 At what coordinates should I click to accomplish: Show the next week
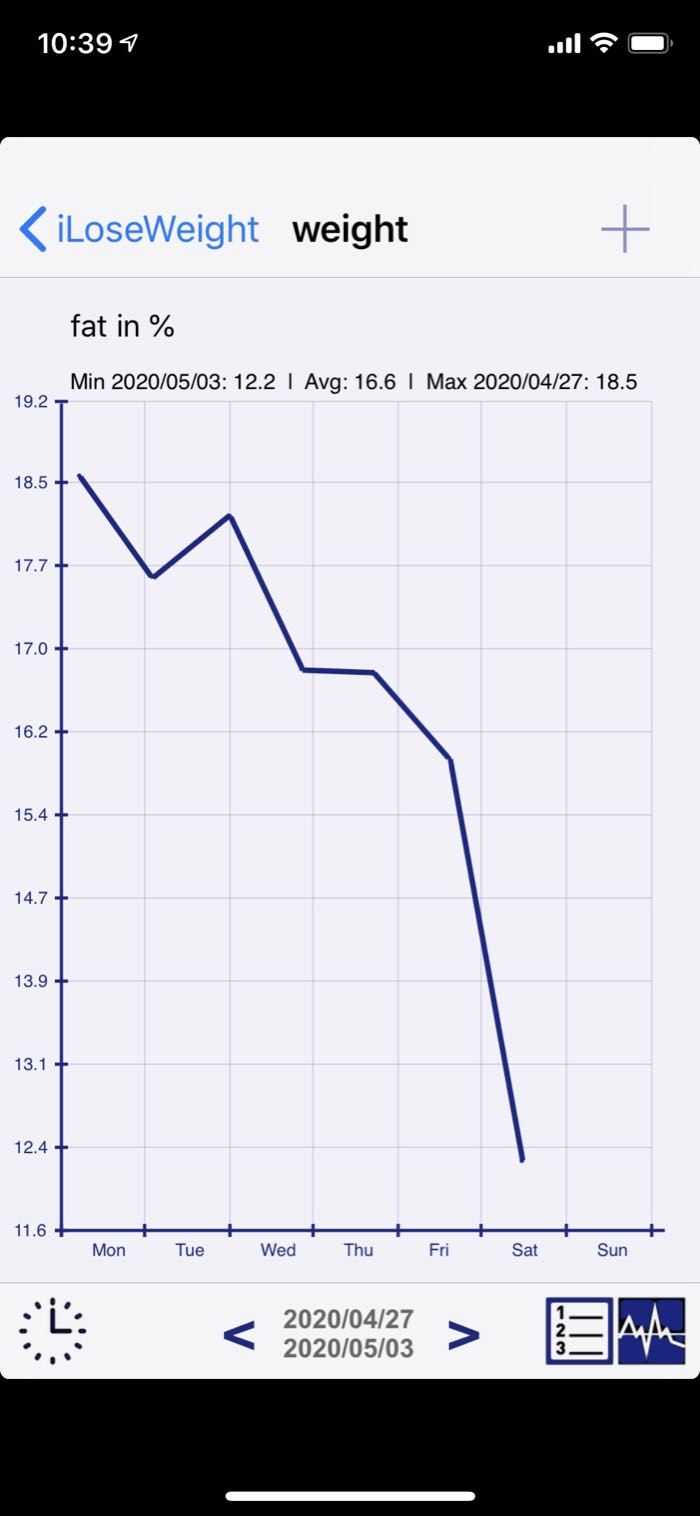[x=463, y=1334]
